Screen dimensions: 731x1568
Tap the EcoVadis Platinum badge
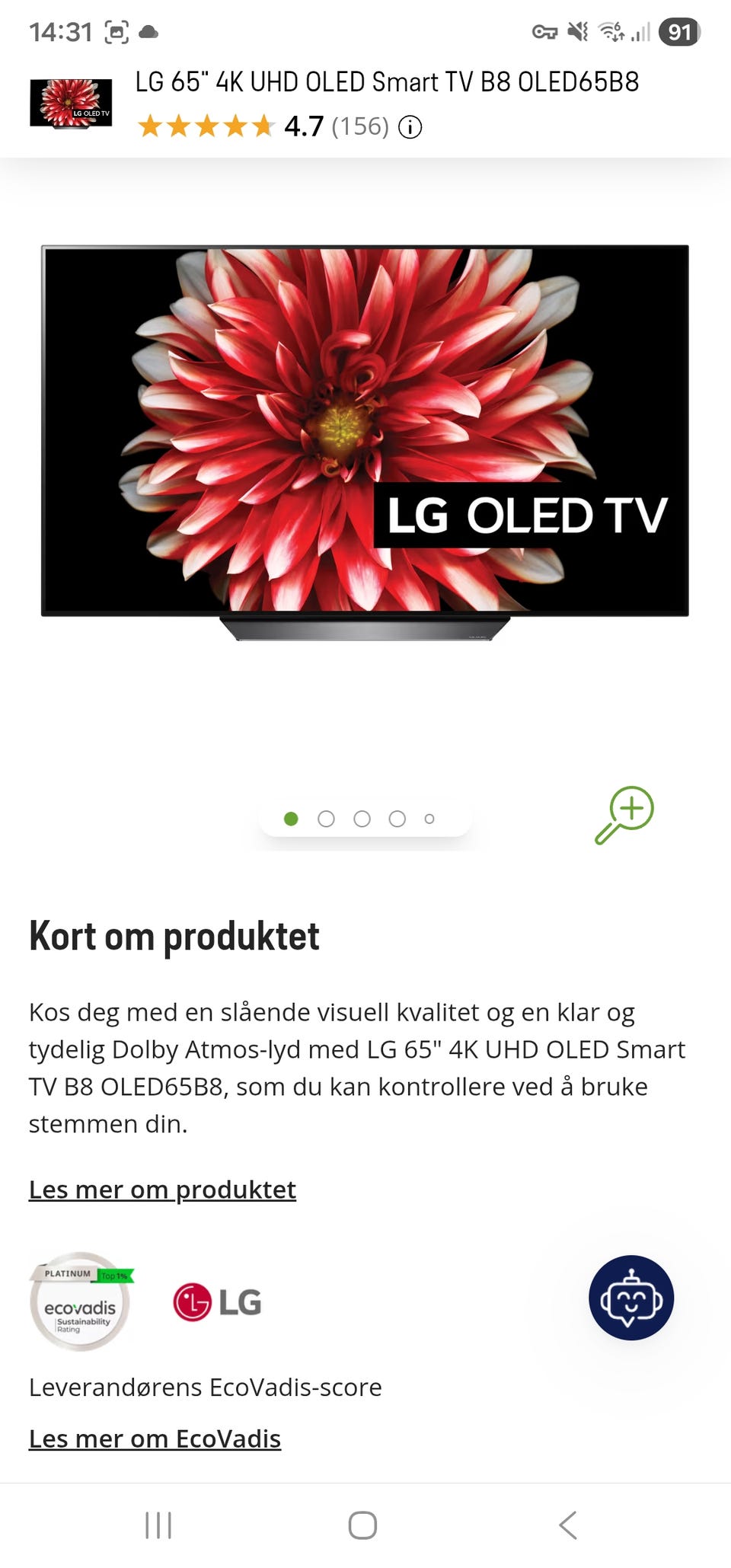(80, 1304)
